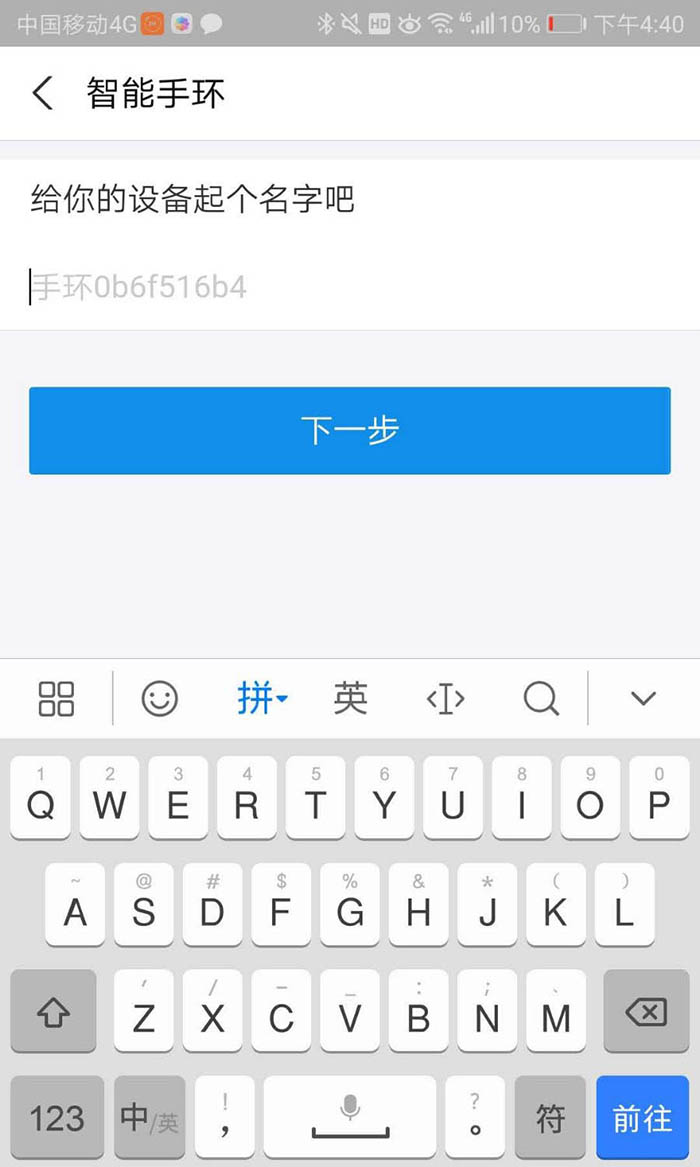Collapse the keyboard with down chevron
700x1167 pixels.
point(643,698)
